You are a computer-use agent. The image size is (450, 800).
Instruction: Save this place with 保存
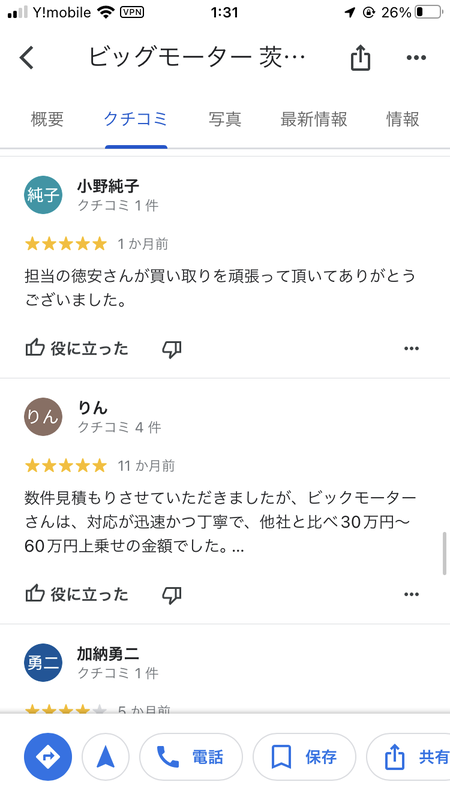click(x=304, y=757)
